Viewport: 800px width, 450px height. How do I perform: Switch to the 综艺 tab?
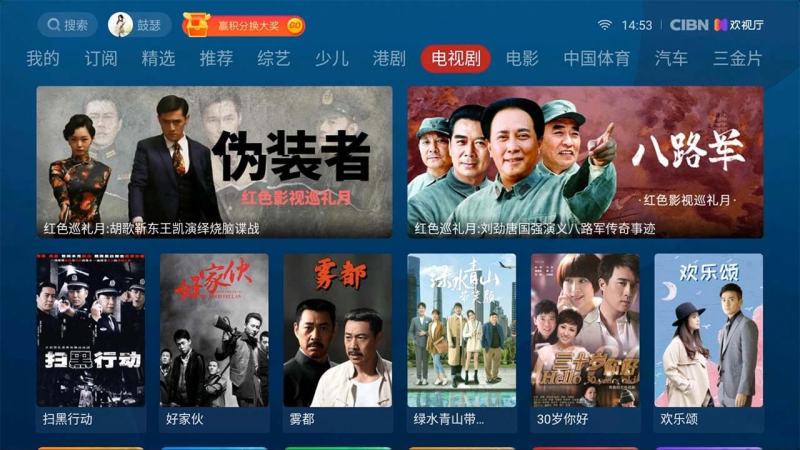tap(273, 58)
